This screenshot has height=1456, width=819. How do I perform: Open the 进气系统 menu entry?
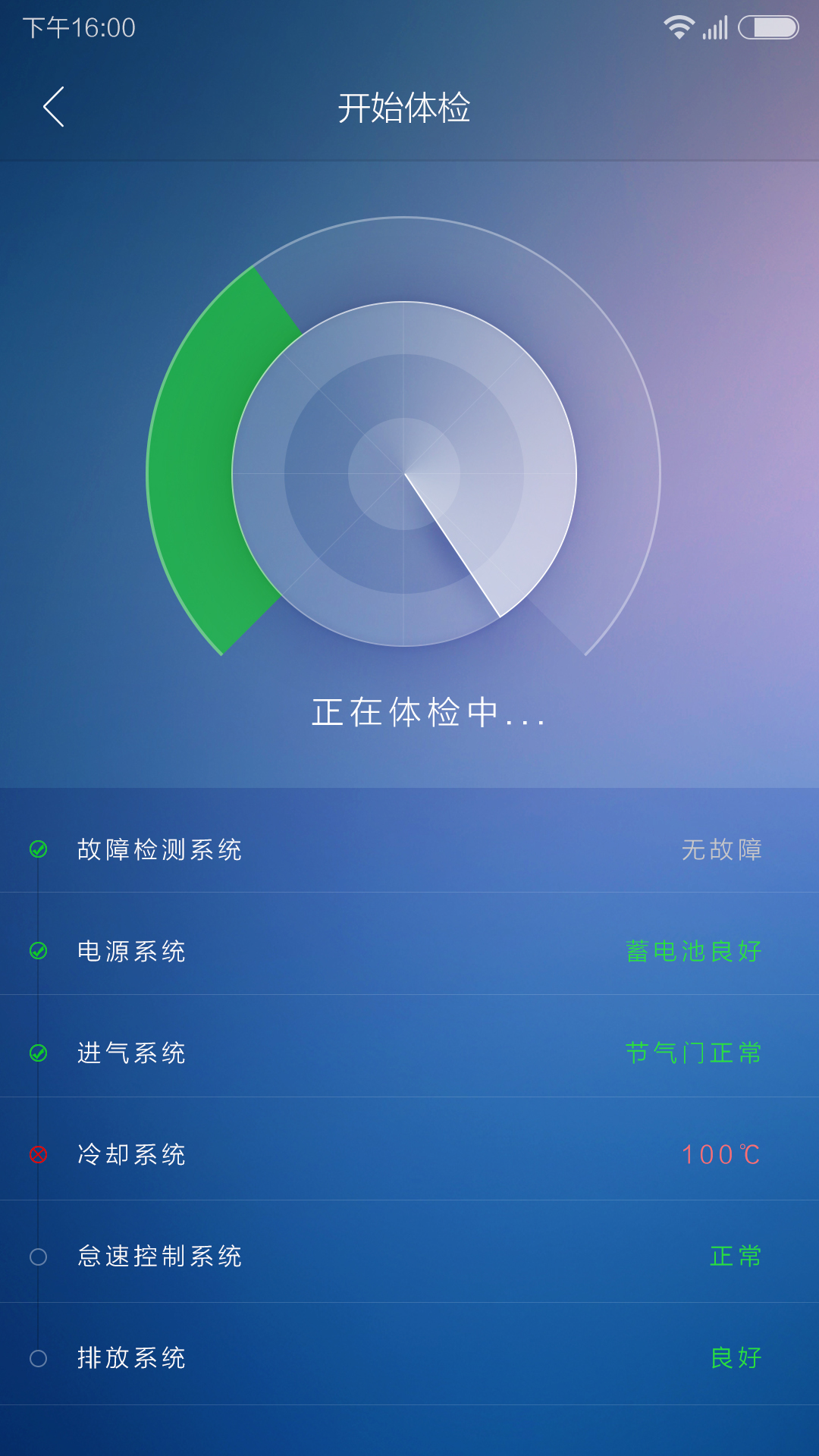(409, 1053)
